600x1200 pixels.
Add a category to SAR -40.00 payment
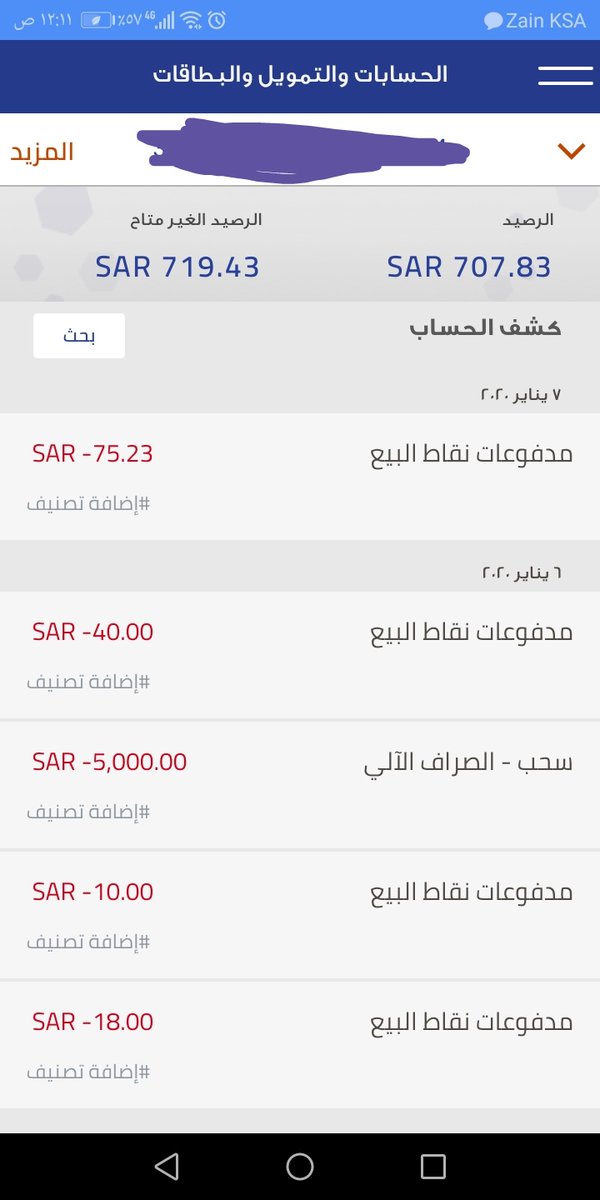88,682
